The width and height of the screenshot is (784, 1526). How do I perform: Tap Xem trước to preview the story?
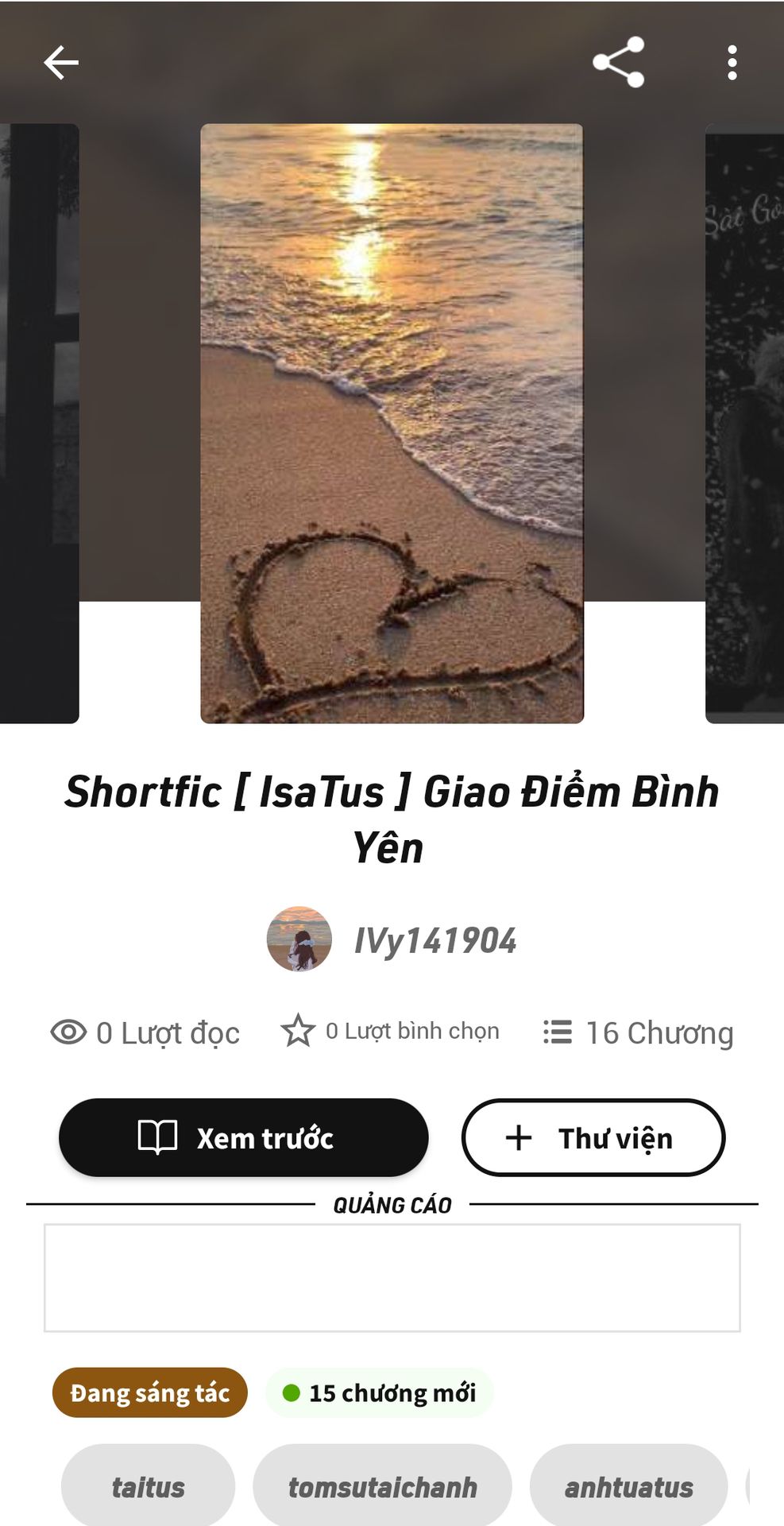click(244, 1137)
